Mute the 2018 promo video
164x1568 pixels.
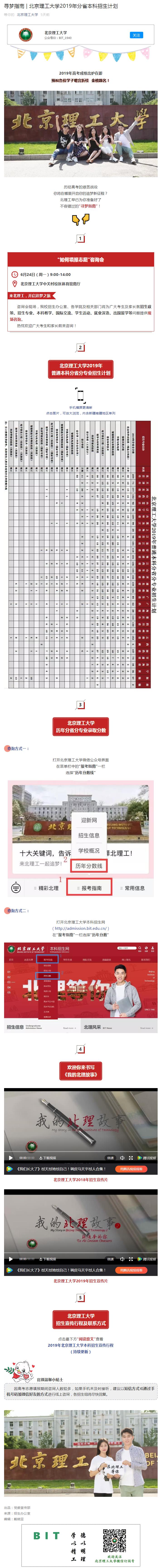point(122,1158)
